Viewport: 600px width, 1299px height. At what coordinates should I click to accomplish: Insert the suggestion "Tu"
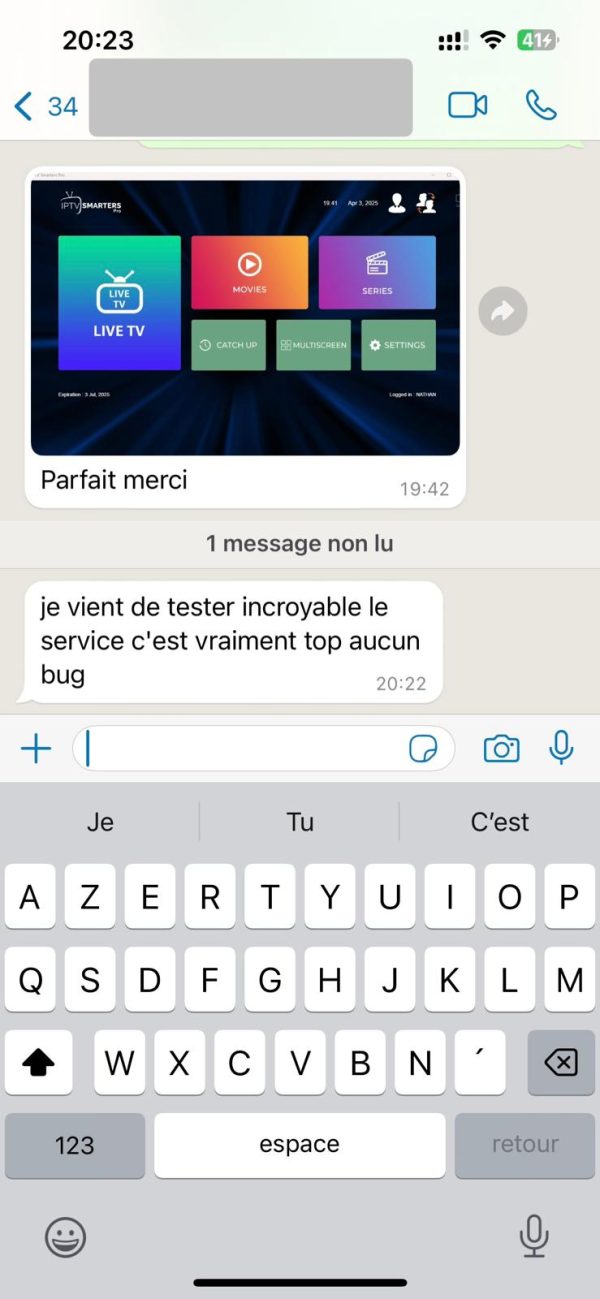click(300, 822)
